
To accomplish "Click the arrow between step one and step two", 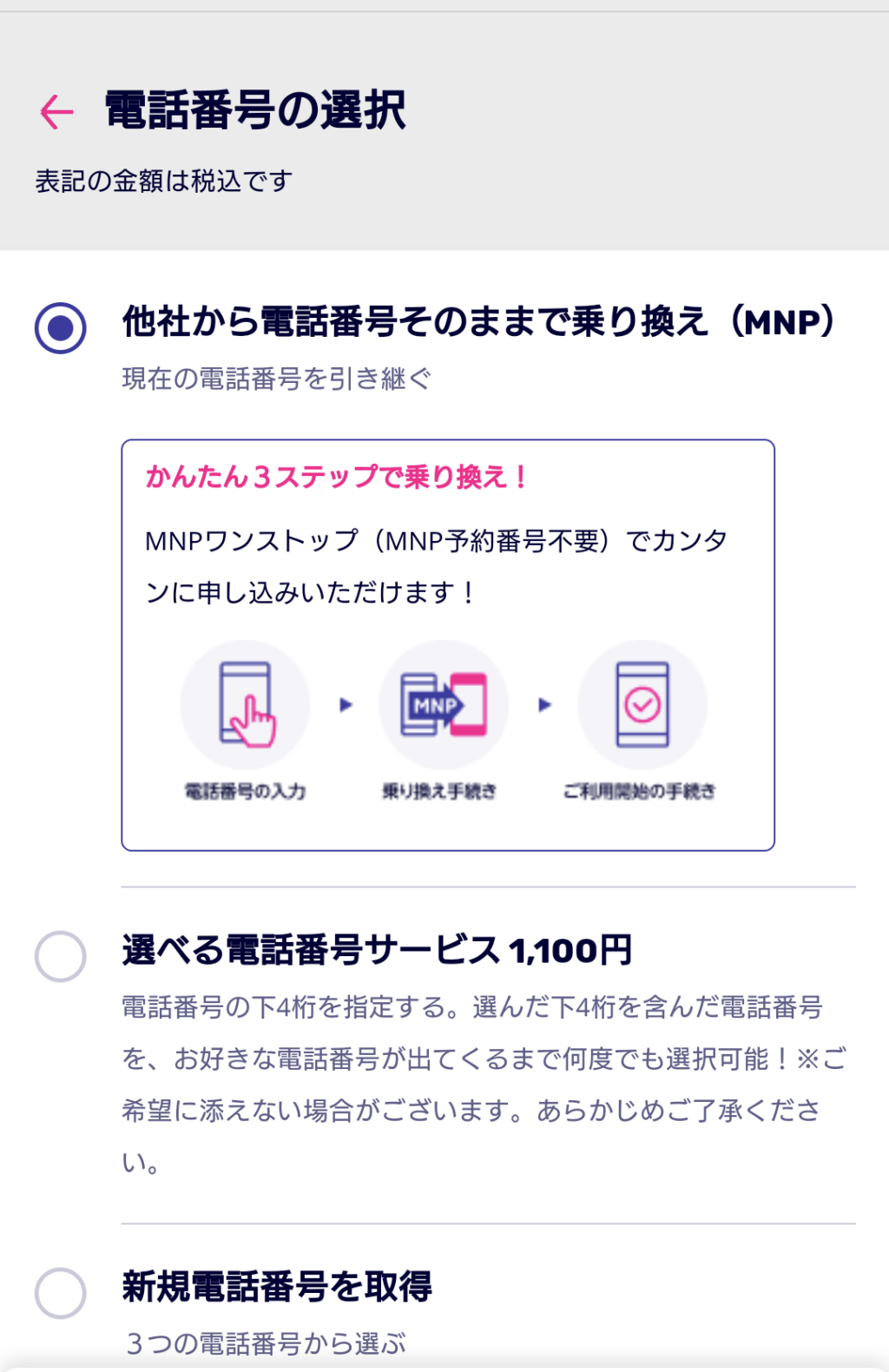I will pyautogui.click(x=346, y=705).
